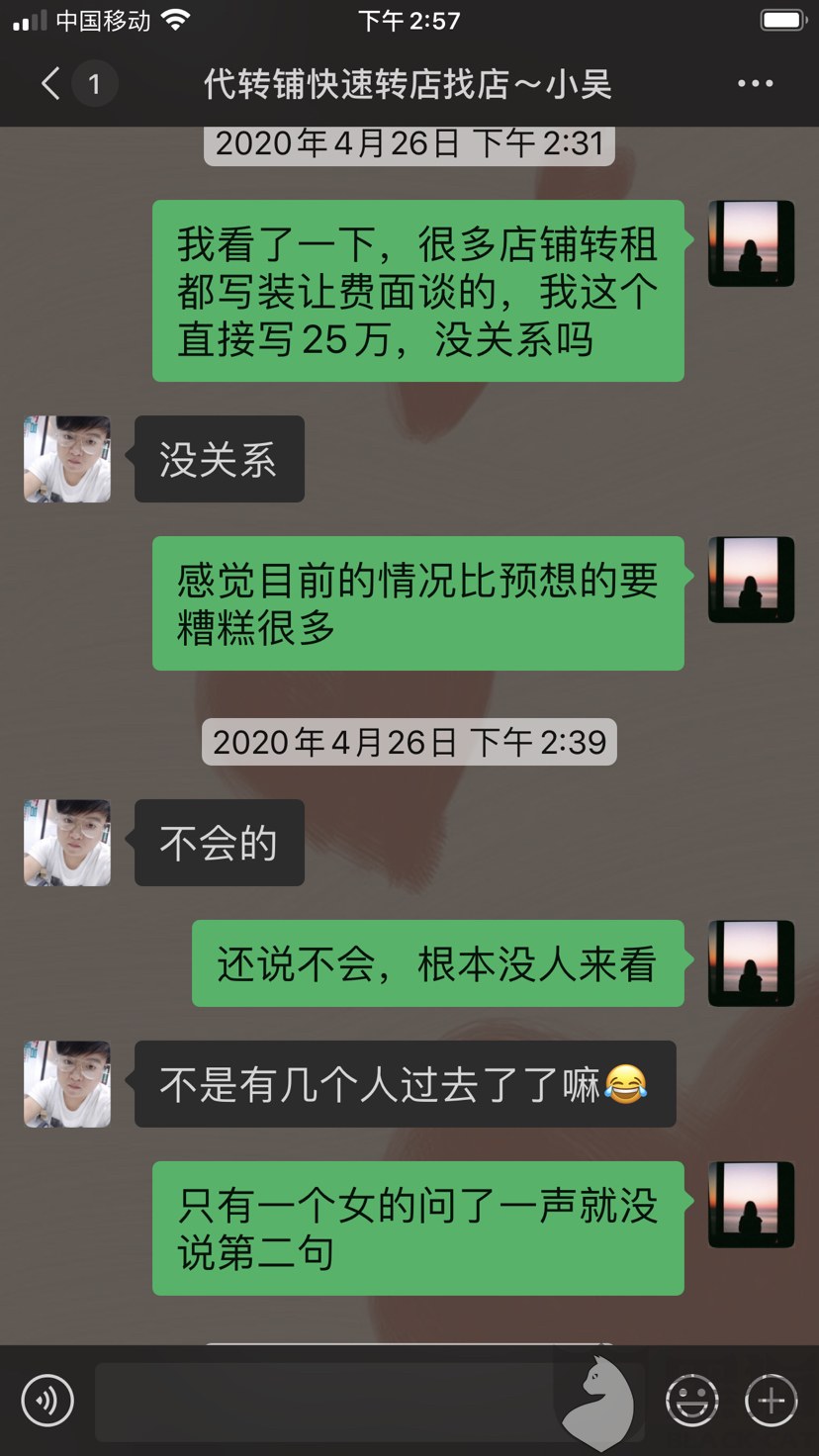Open contact avatar beside 不会的 message
Viewport: 819px width, 1456px height.
pos(67,843)
